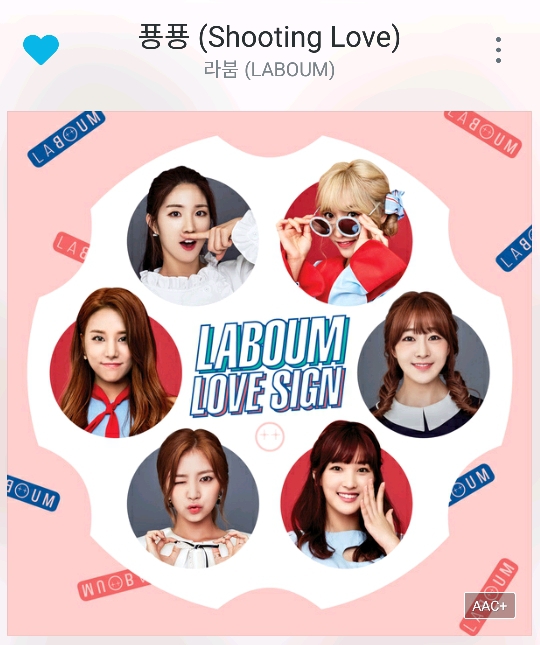Tap the AAC+ audio quality badge
540x645 pixels.
(x=489, y=606)
